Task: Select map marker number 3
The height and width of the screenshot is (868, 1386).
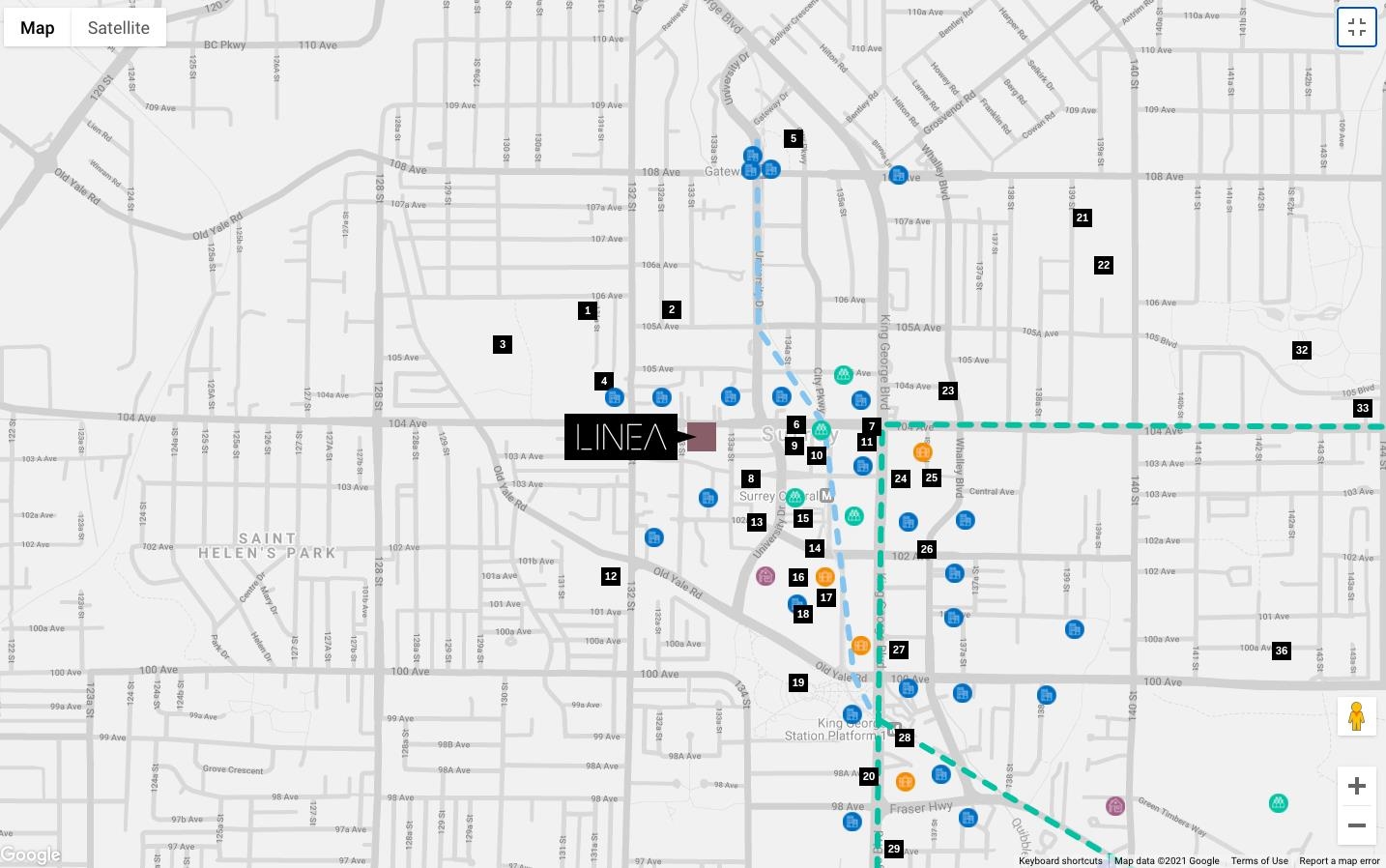Action: (502, 344)
